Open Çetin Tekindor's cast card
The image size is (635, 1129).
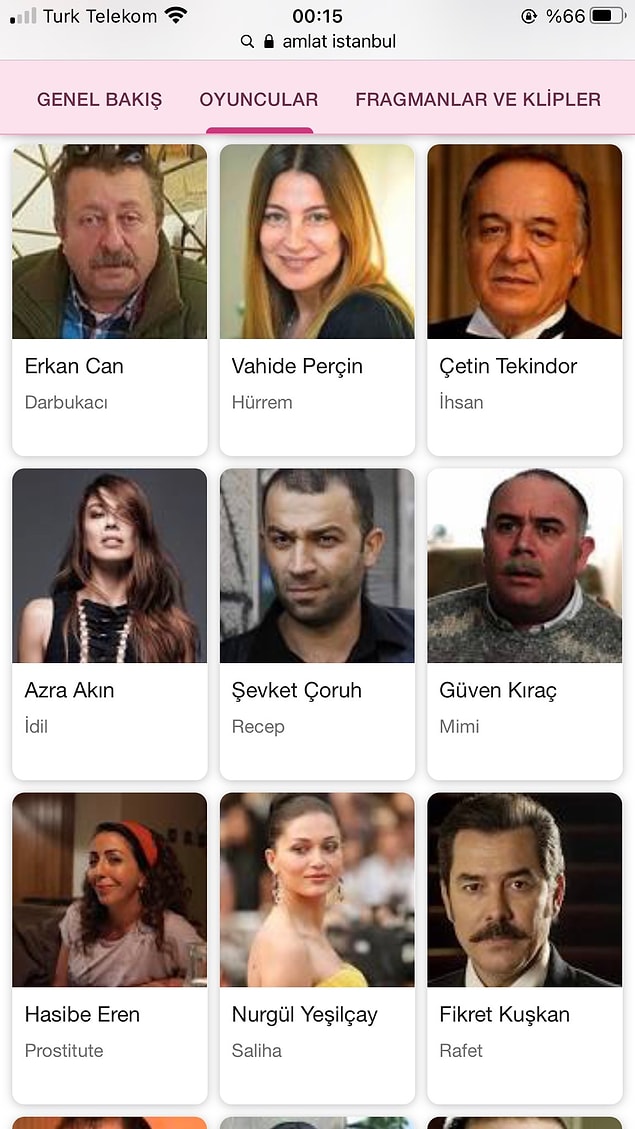[524, 298]
